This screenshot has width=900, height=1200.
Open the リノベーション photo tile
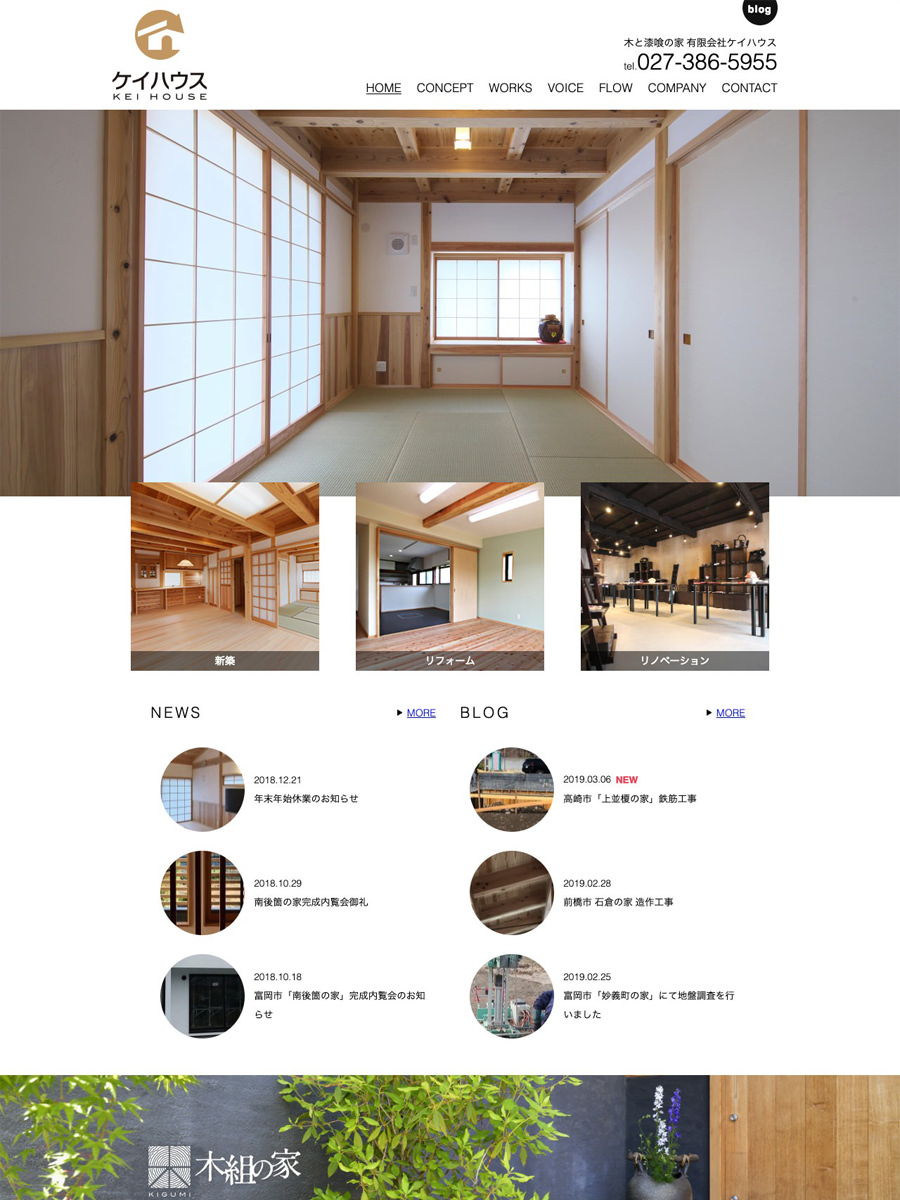click(675, 576)
